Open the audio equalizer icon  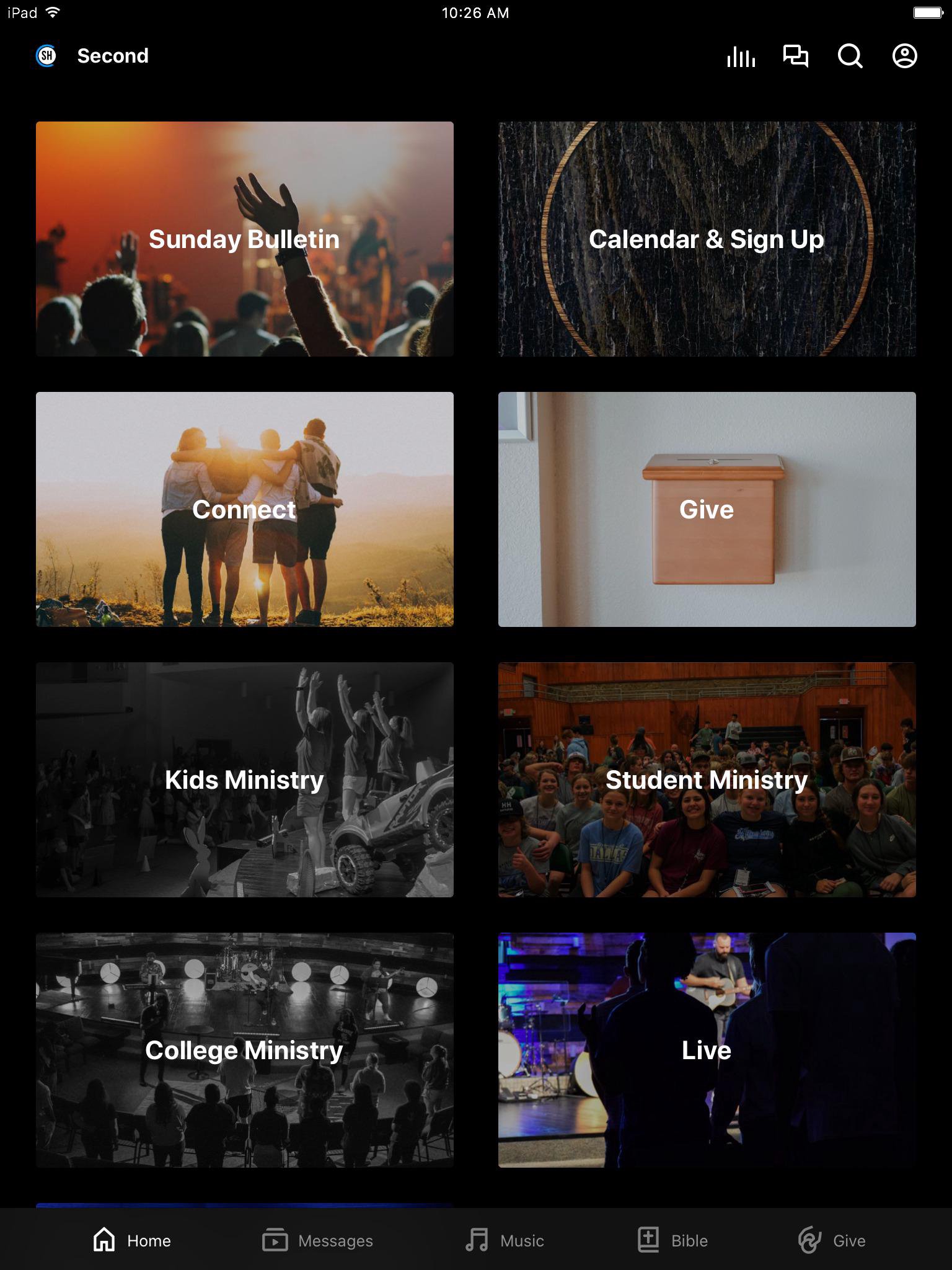coord(741,56)
